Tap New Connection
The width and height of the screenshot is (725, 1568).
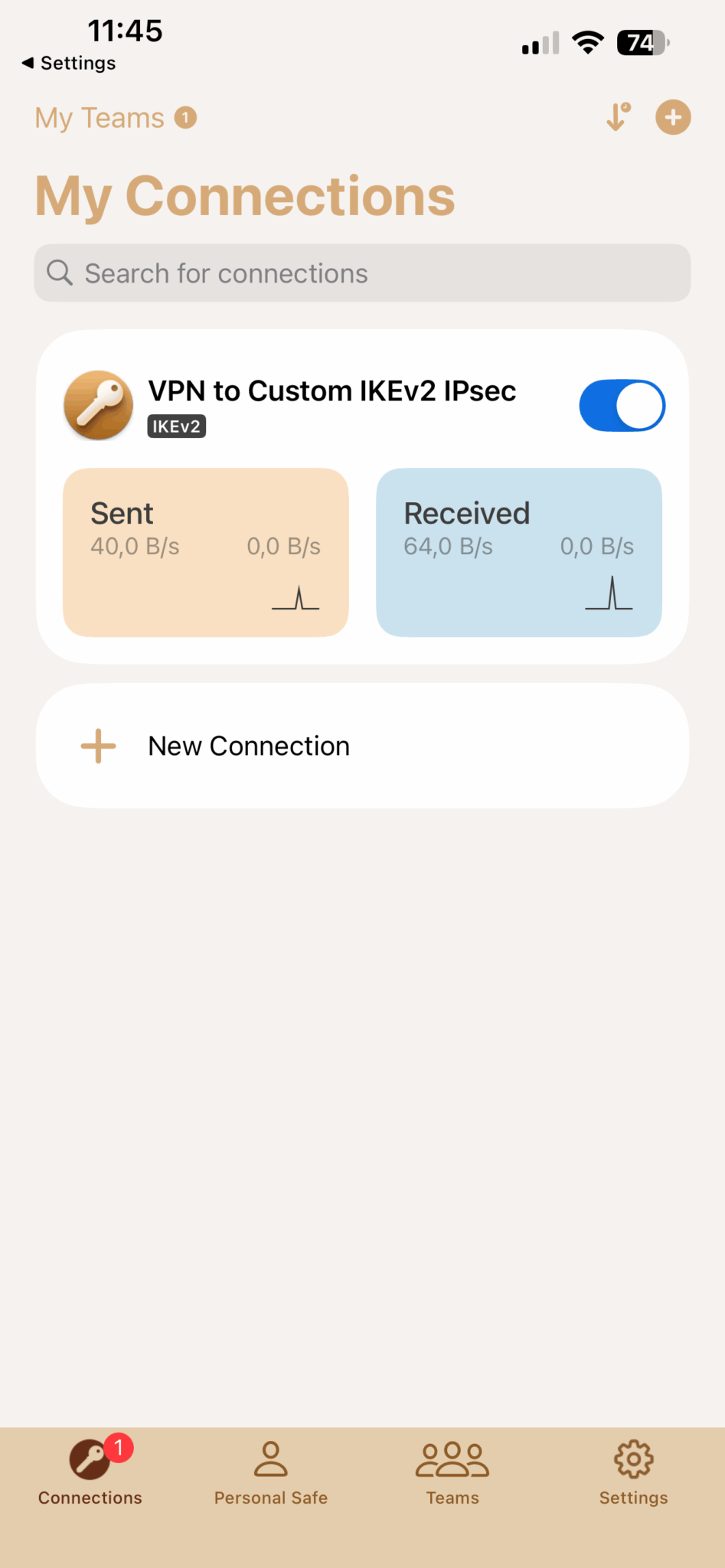tap(248, 745)
